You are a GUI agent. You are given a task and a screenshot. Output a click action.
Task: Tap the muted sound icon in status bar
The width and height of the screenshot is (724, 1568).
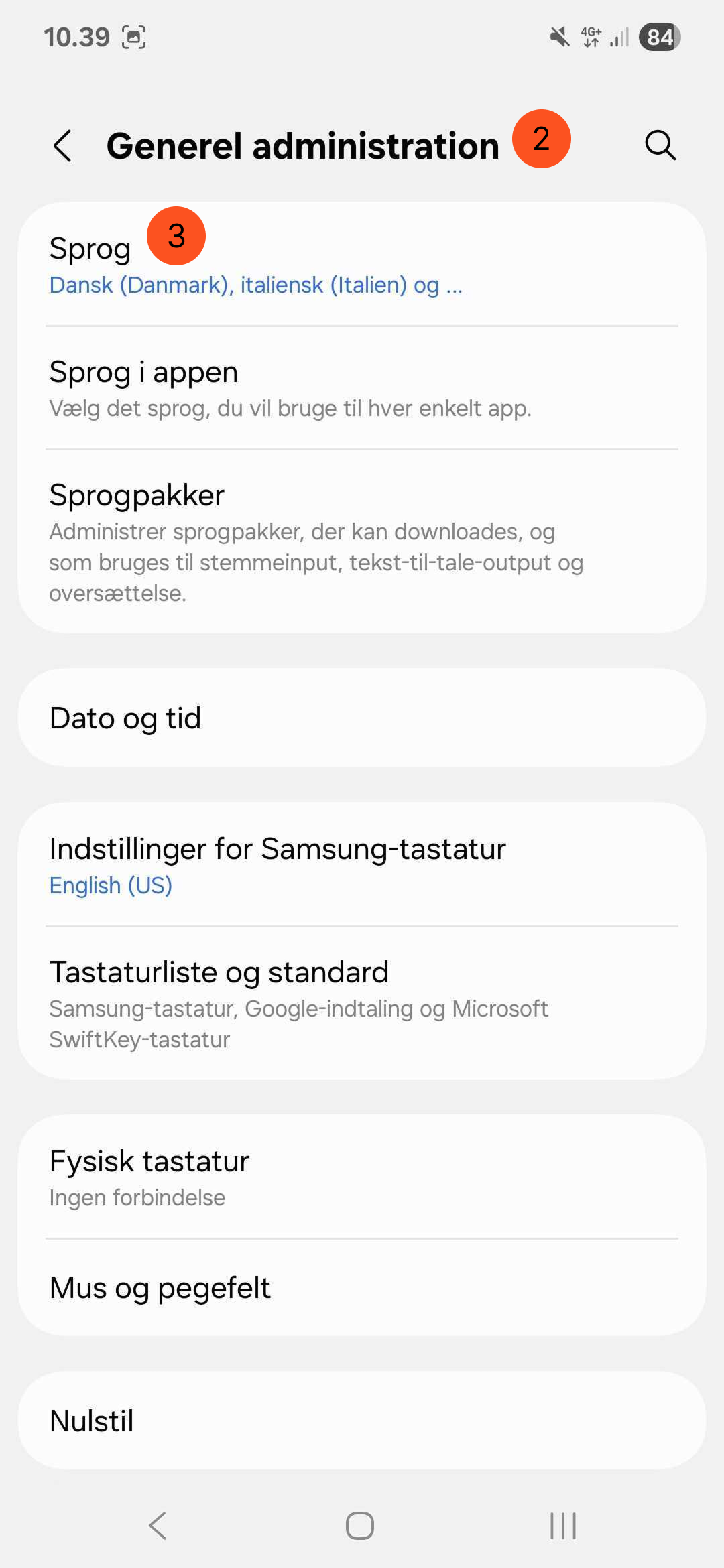[x=558, y=37]
